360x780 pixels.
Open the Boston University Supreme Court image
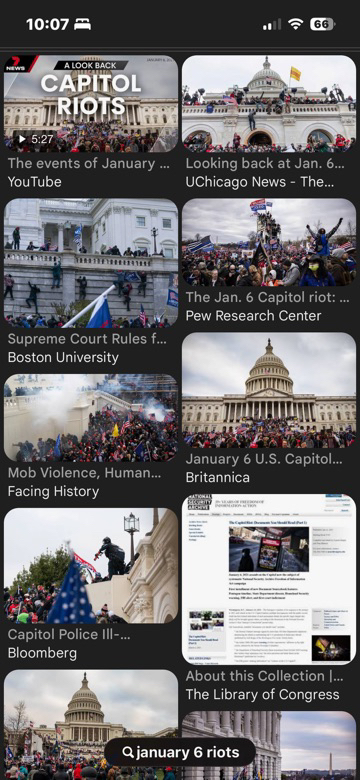(x=91, y=263)
